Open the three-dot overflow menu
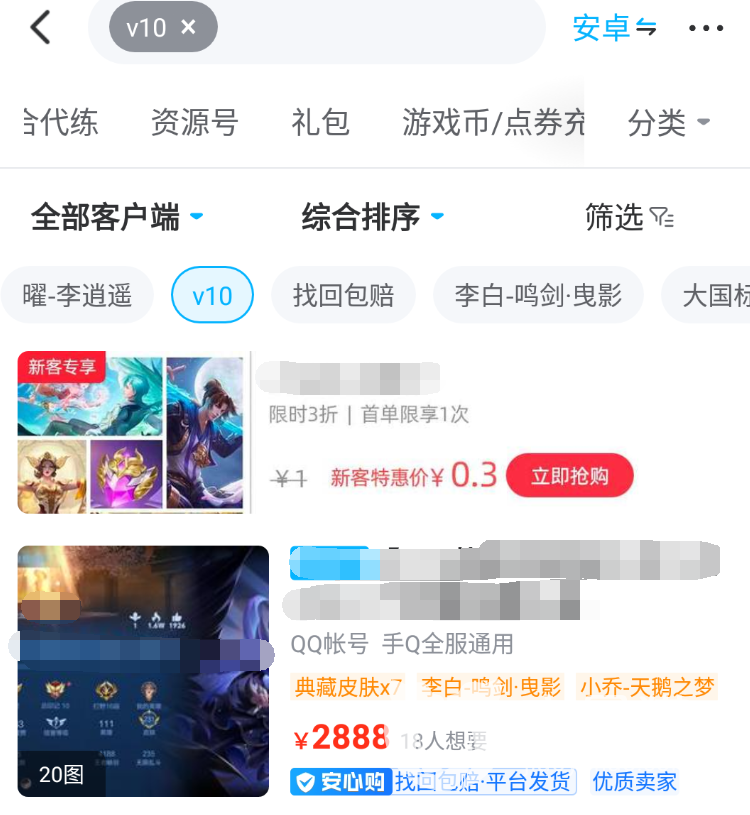This screenshot has width=750, height=815. (x=706, y=29)
